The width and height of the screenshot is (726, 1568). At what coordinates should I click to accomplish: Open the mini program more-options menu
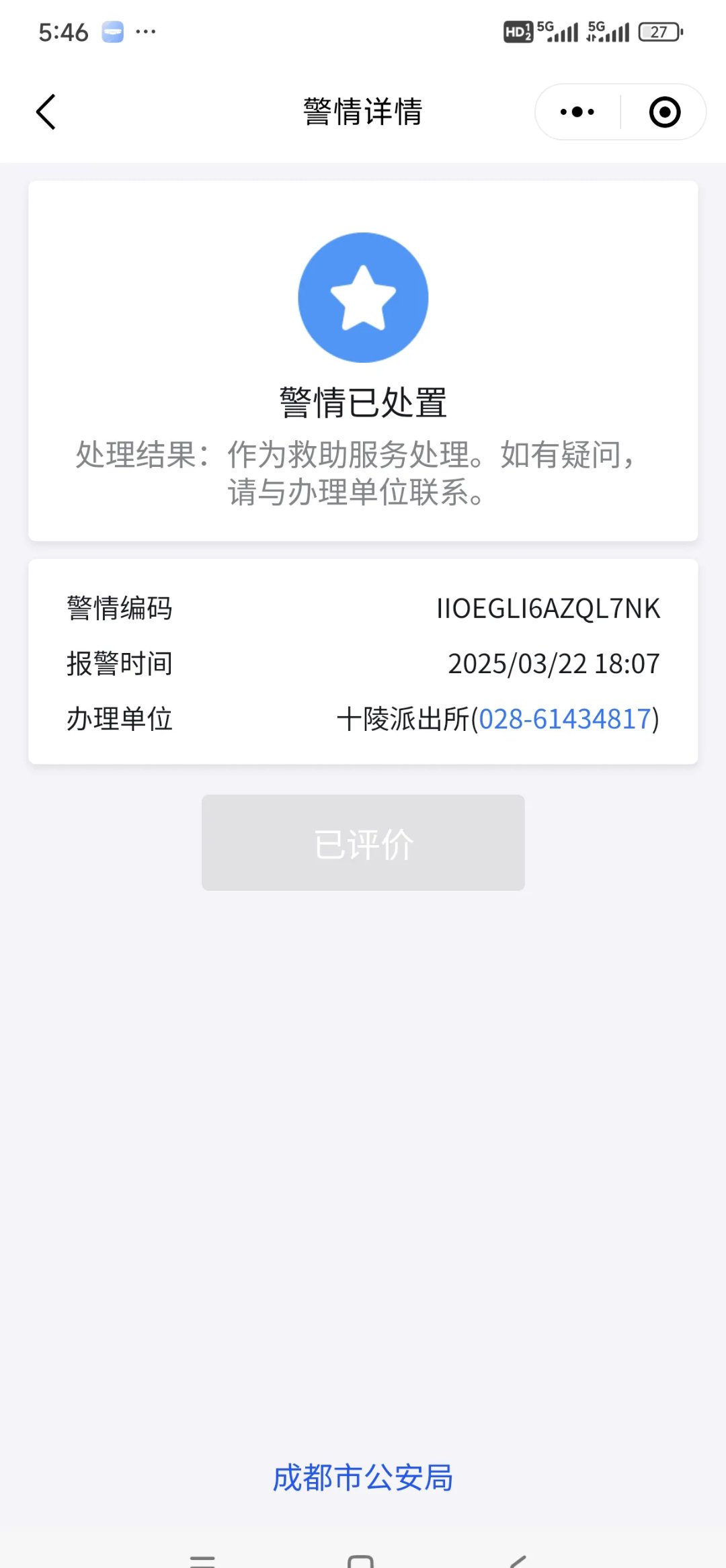click(x=577, y=112)
